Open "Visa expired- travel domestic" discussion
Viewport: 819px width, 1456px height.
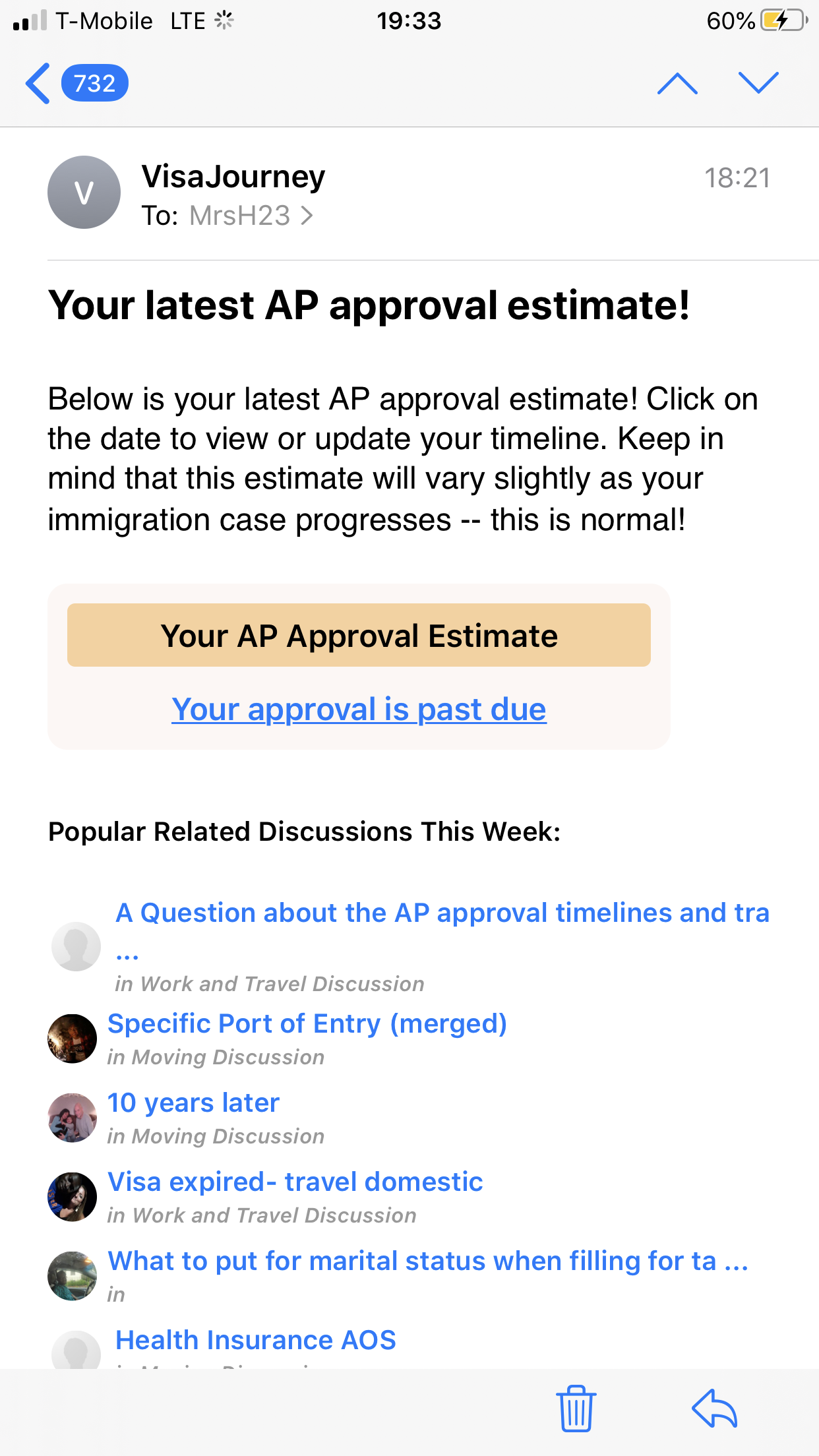tap(295, 1182)
